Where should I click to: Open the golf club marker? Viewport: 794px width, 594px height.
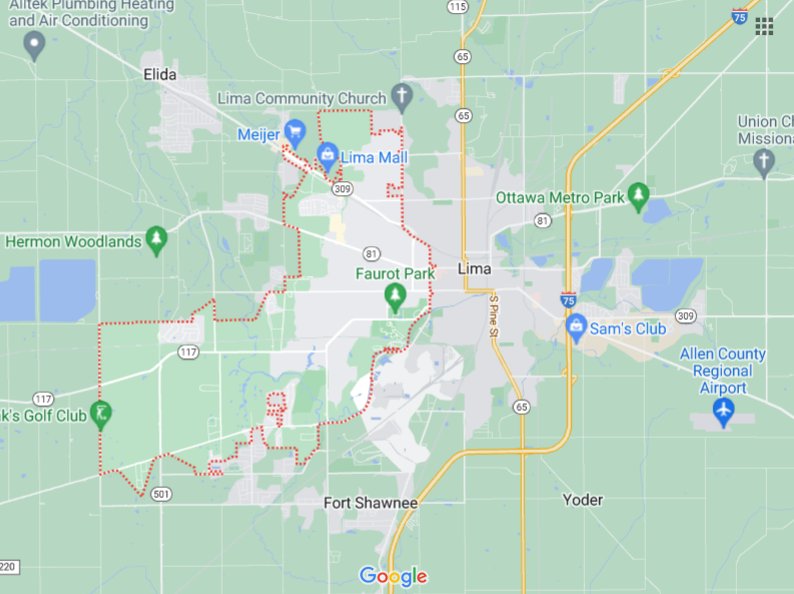[x=100, y=413]
